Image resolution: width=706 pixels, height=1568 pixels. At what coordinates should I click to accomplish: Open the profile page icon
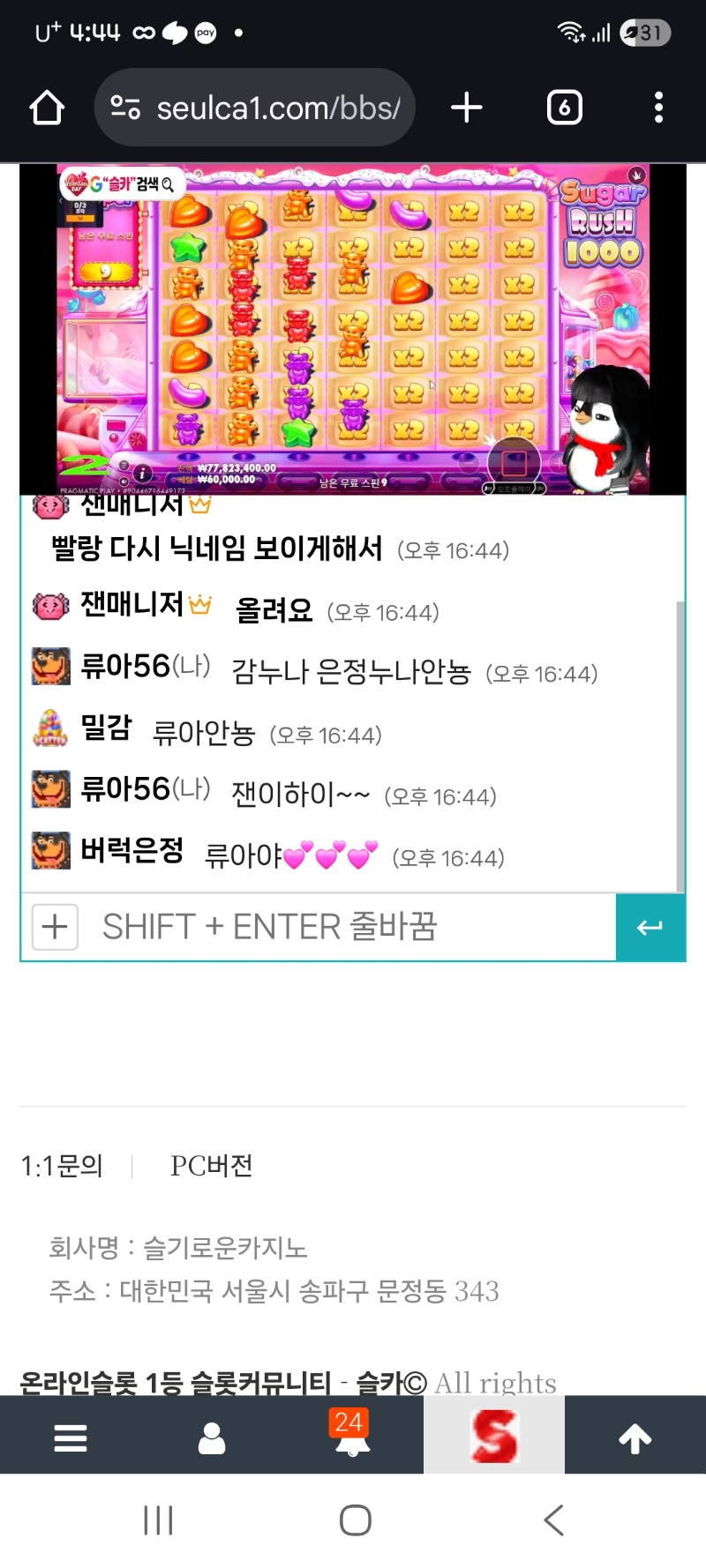pyautogui.click(x=212, y=1437)
